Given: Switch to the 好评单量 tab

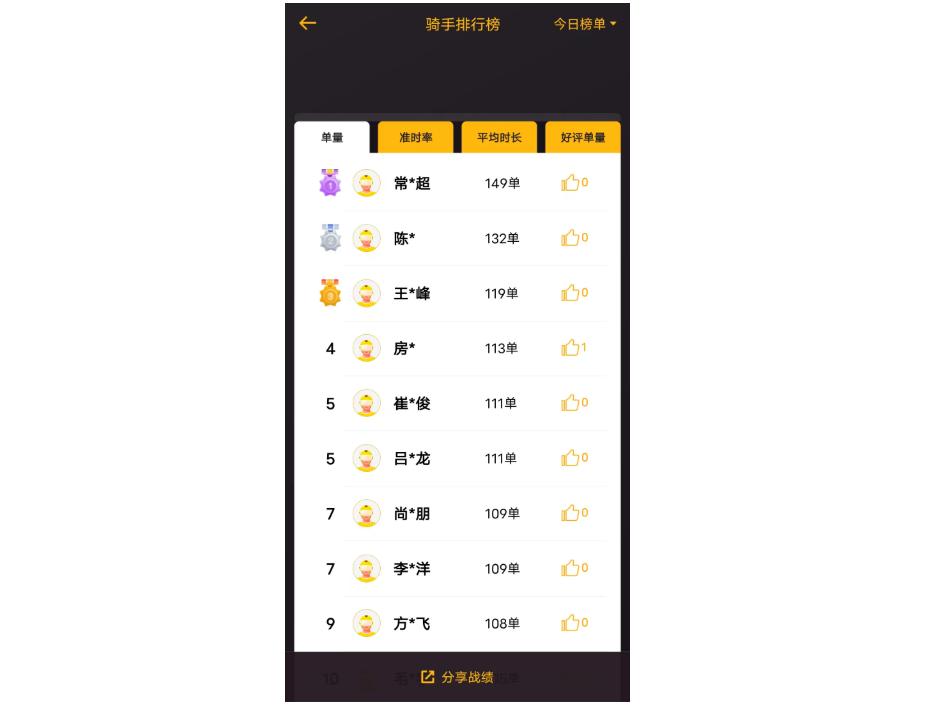Looking at the screenshot, I should [583, 138].
